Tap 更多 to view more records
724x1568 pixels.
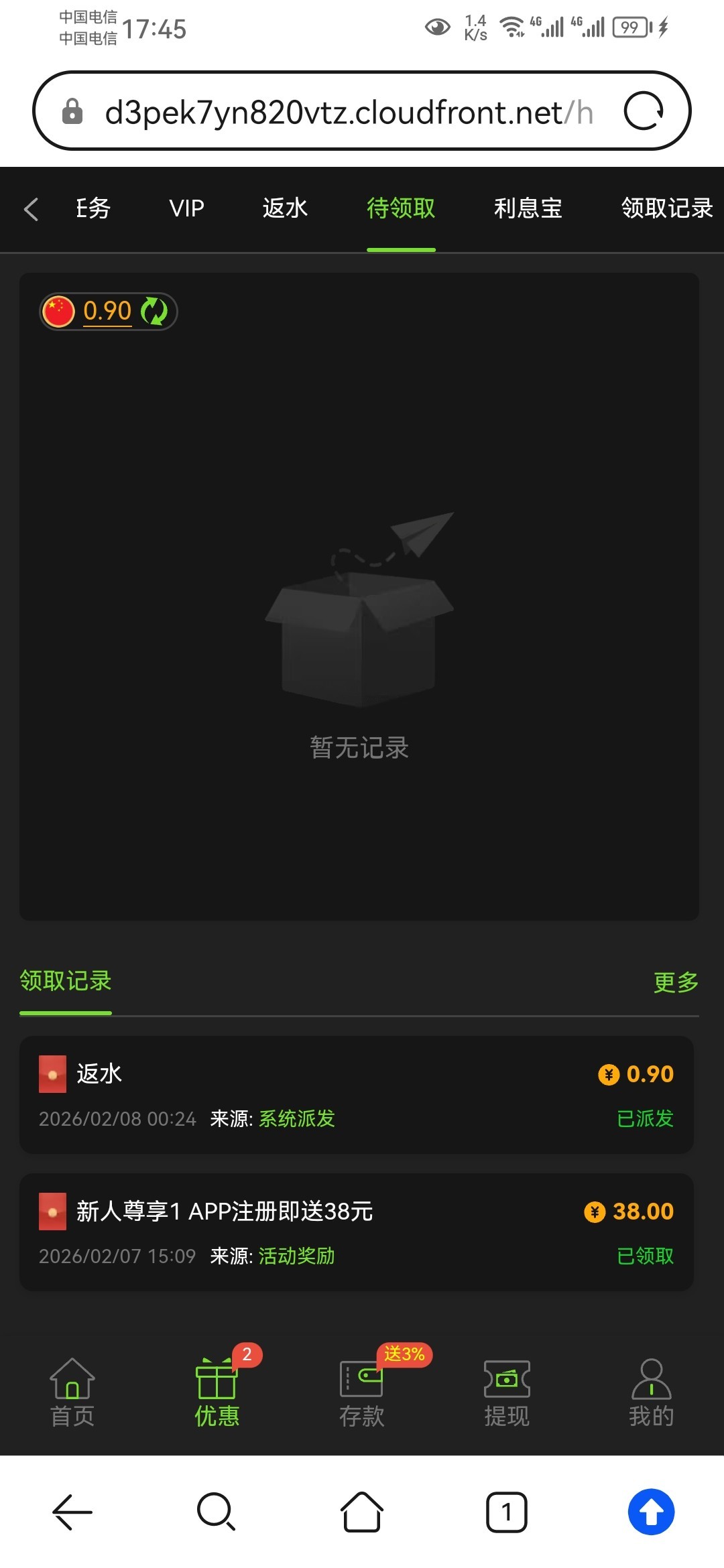[676, 982]
